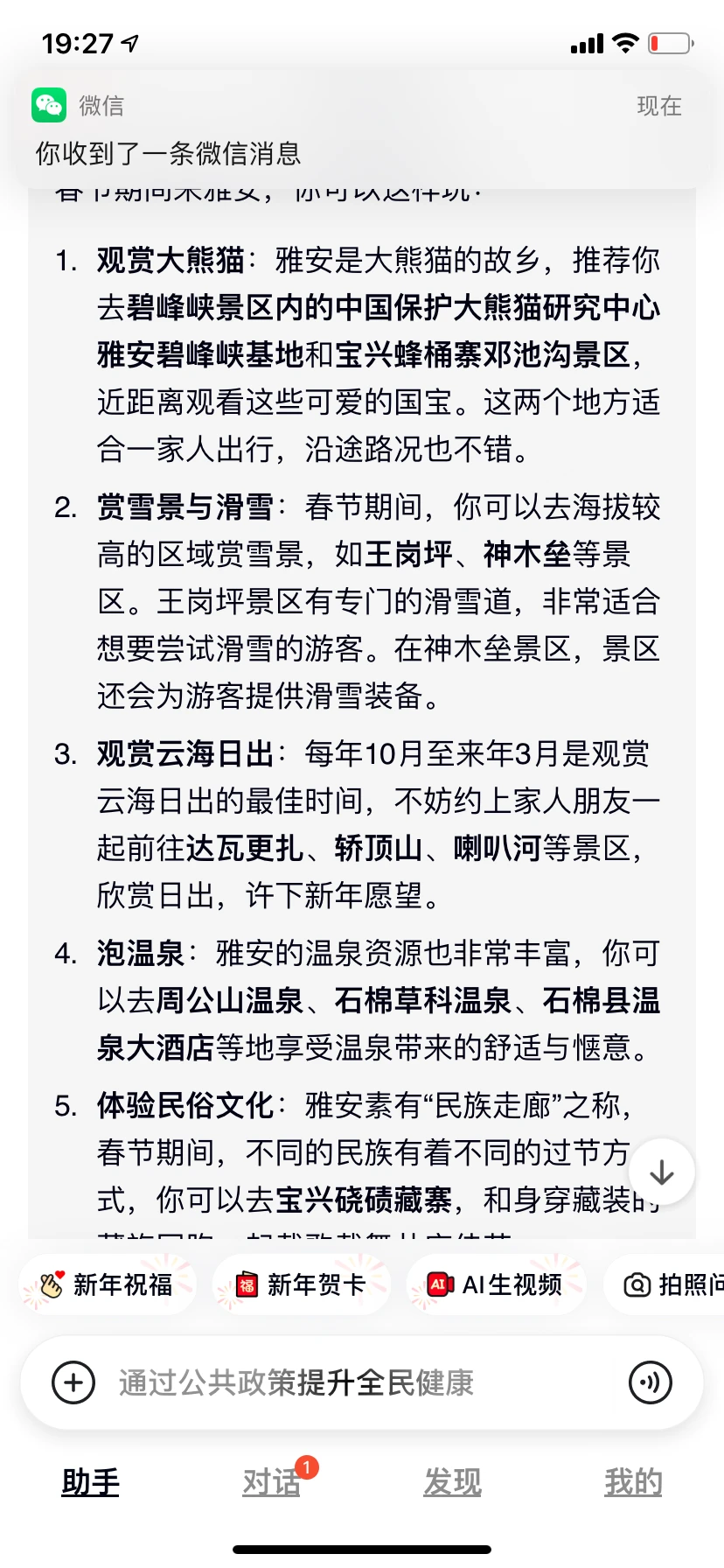
Task: Switch to the 对话 tab
Action: (271, 1482)
